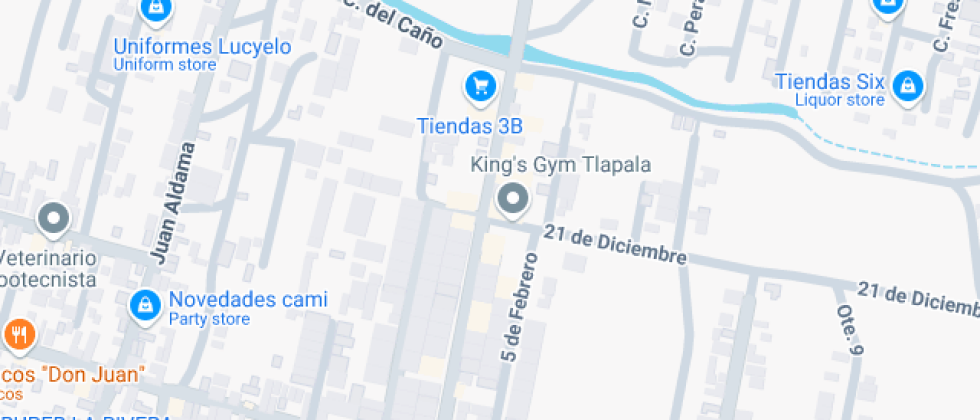Viewport: 980px width, 420px height.
Task: Tap the Tiendas Six liquor store pin
Action: [x=907, y=86]
